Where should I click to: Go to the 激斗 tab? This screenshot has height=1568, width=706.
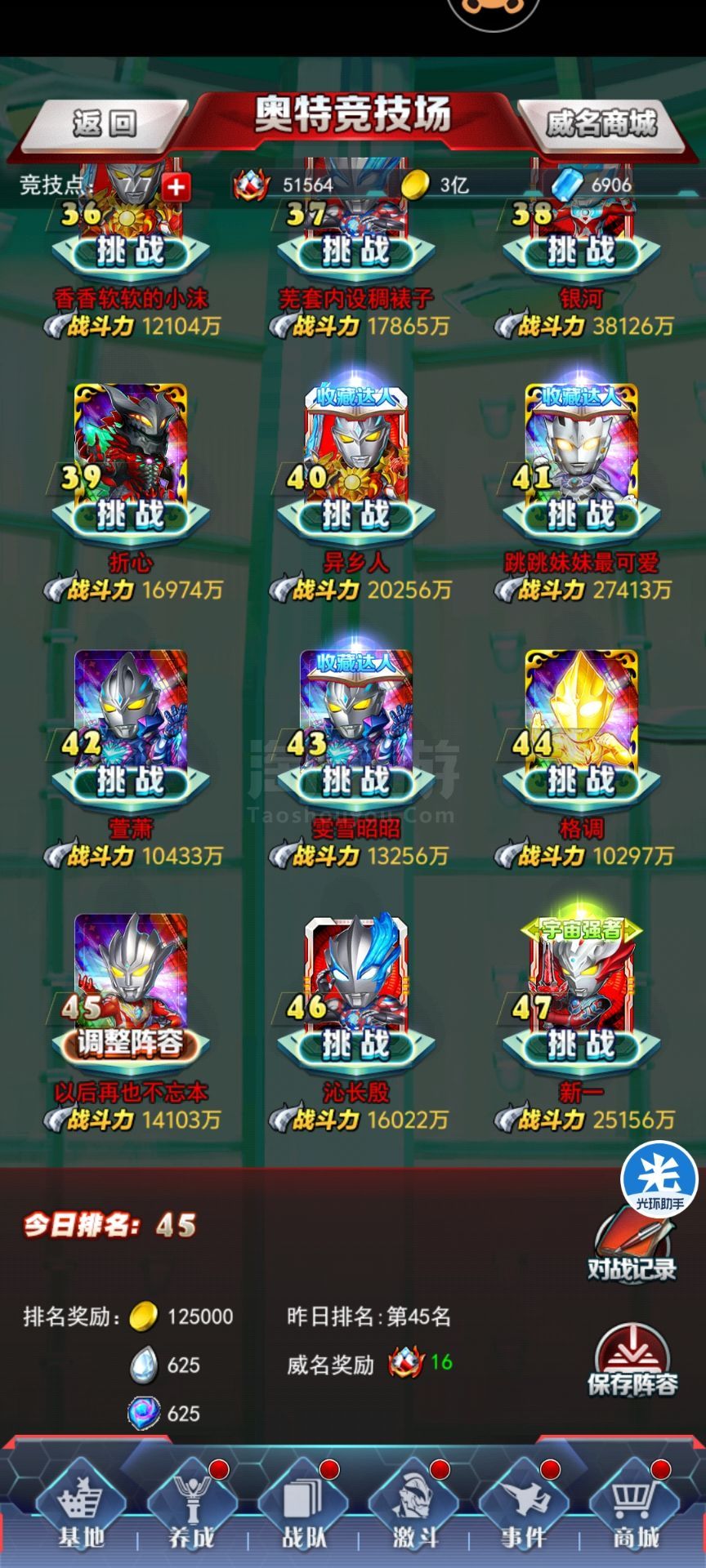click(x=415, y=1512)
